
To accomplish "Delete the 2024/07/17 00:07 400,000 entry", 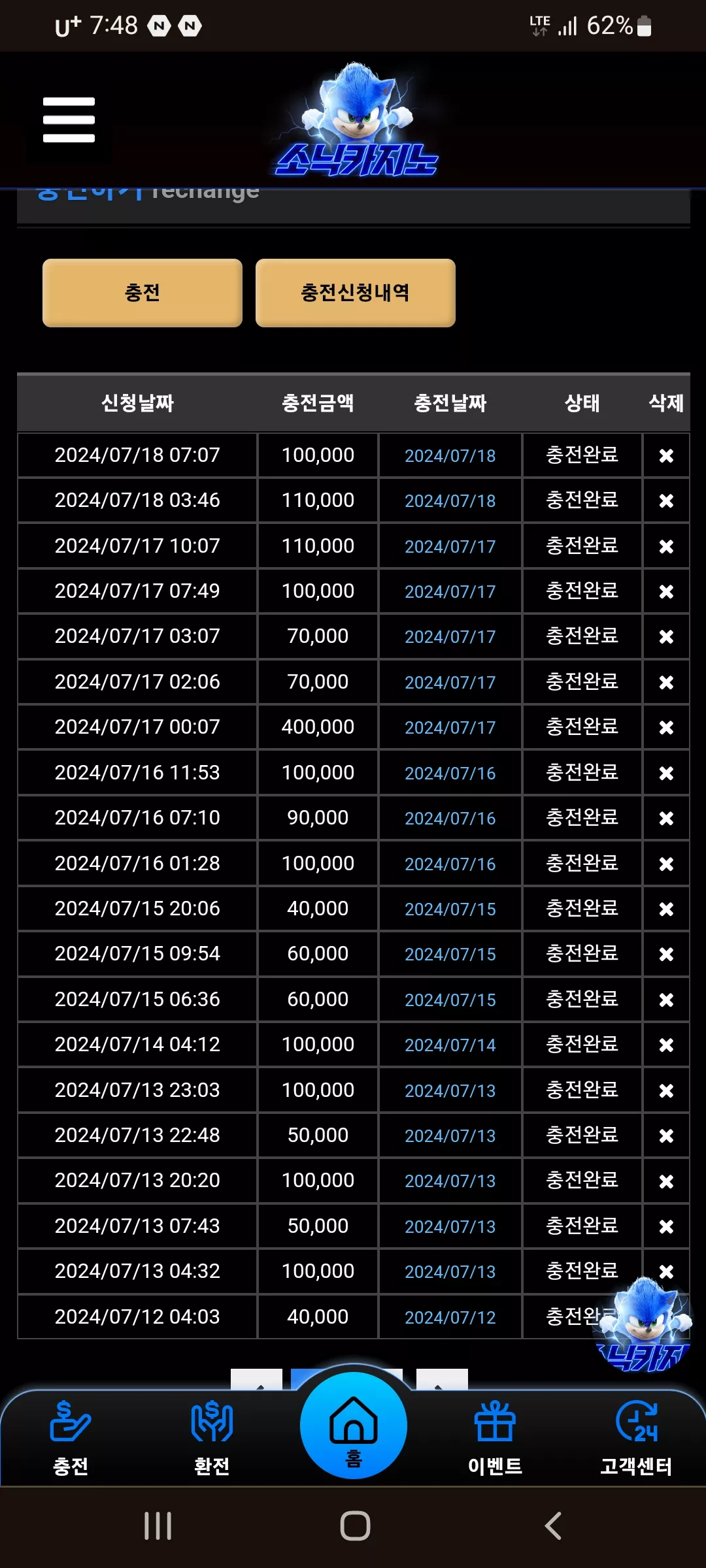I will pyautogui.click(x=666, y=727).
